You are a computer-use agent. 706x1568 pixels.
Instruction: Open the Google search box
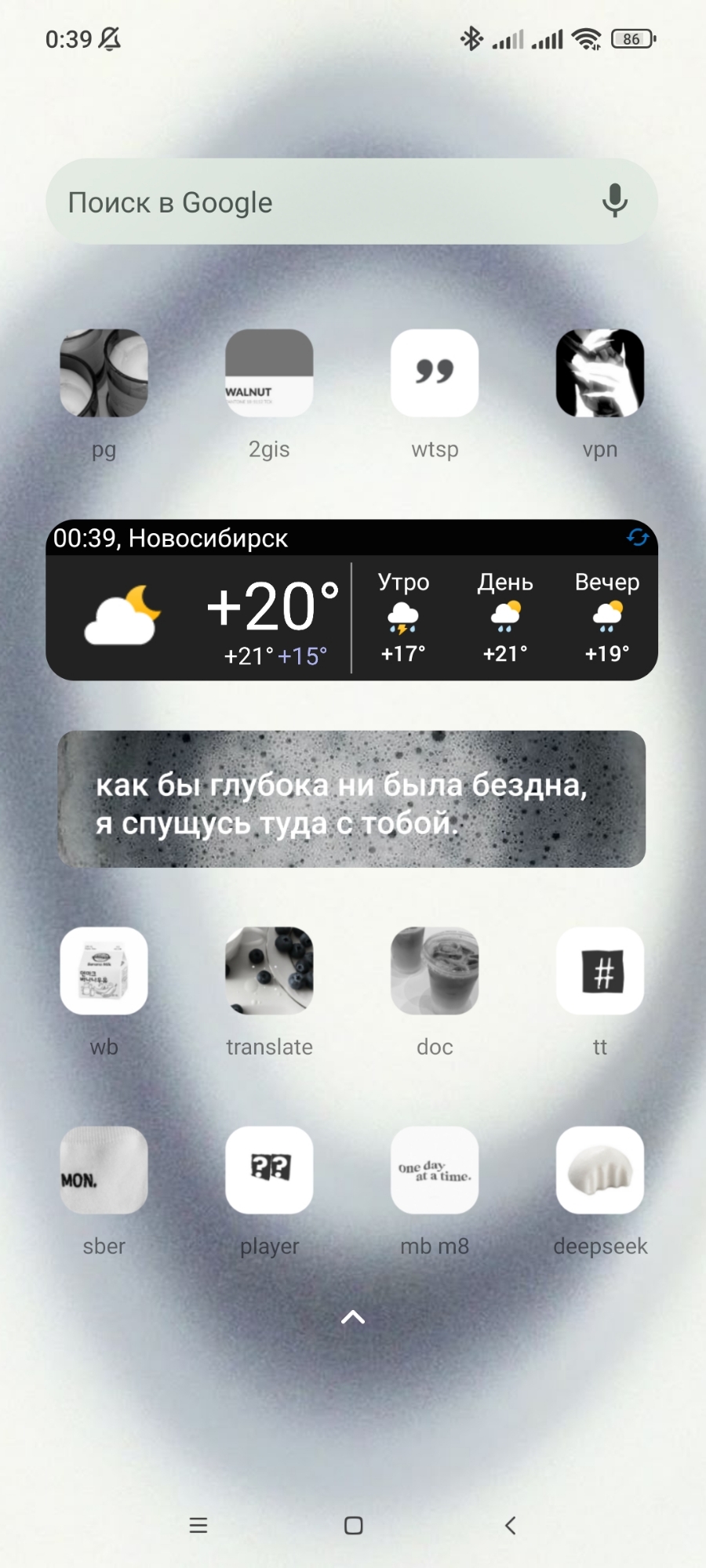pos(314,202)
